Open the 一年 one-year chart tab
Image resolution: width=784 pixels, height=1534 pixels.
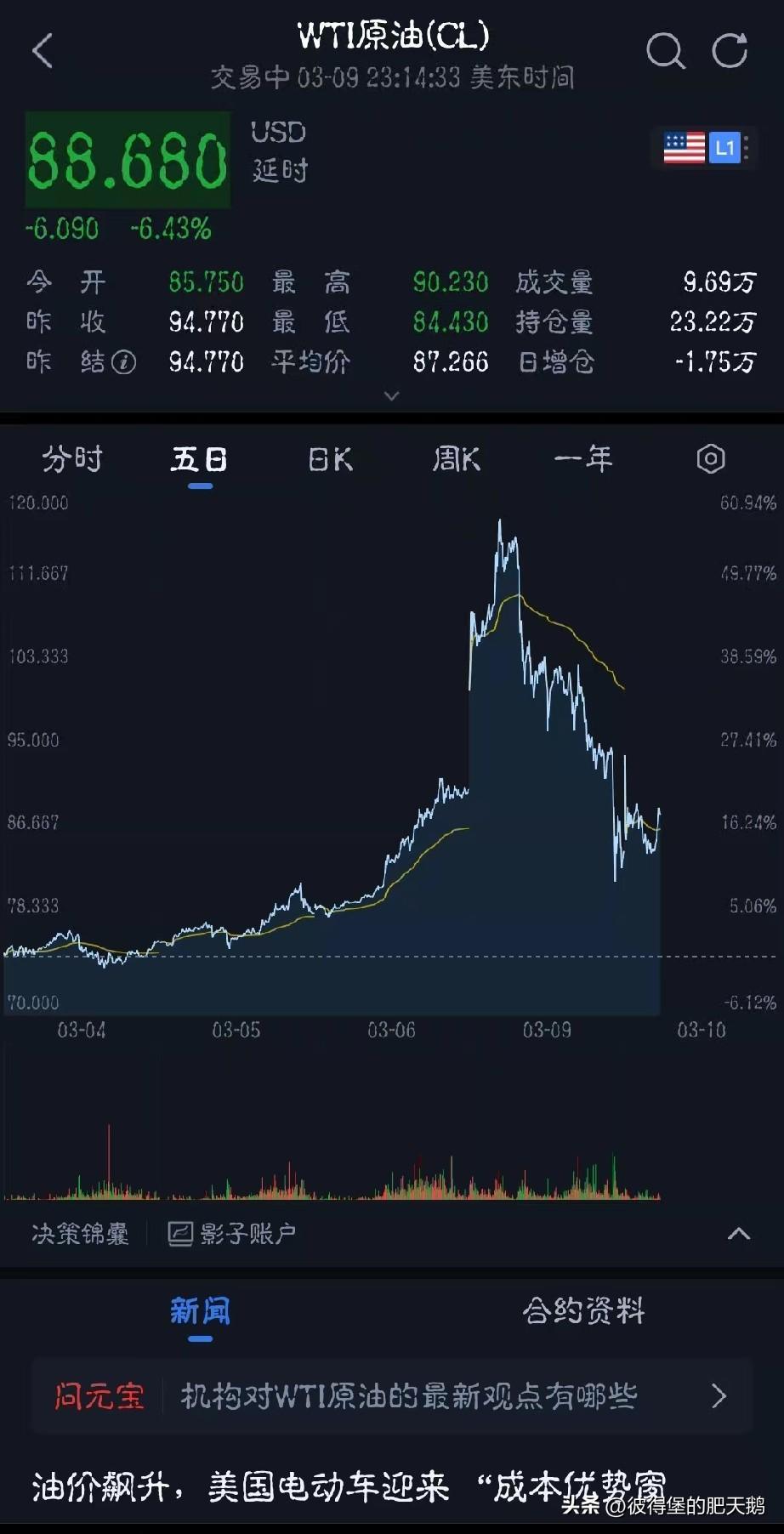[585, 459]
